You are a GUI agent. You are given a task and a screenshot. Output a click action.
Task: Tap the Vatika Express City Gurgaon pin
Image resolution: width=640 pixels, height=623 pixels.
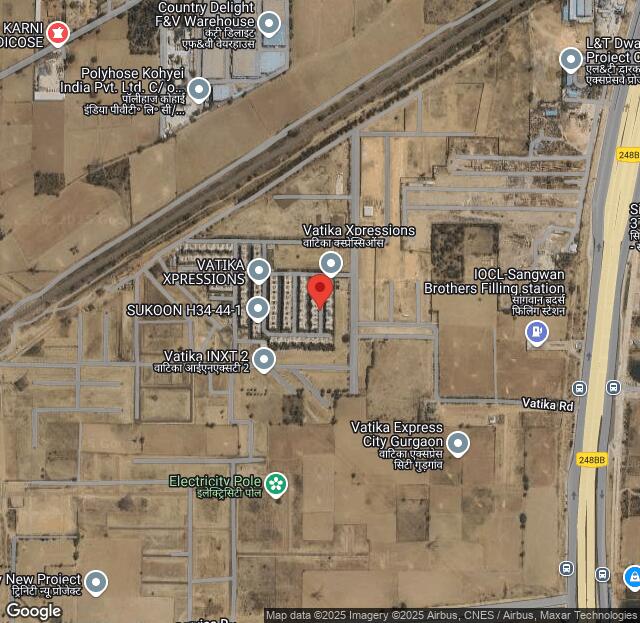tap(458, 442)
